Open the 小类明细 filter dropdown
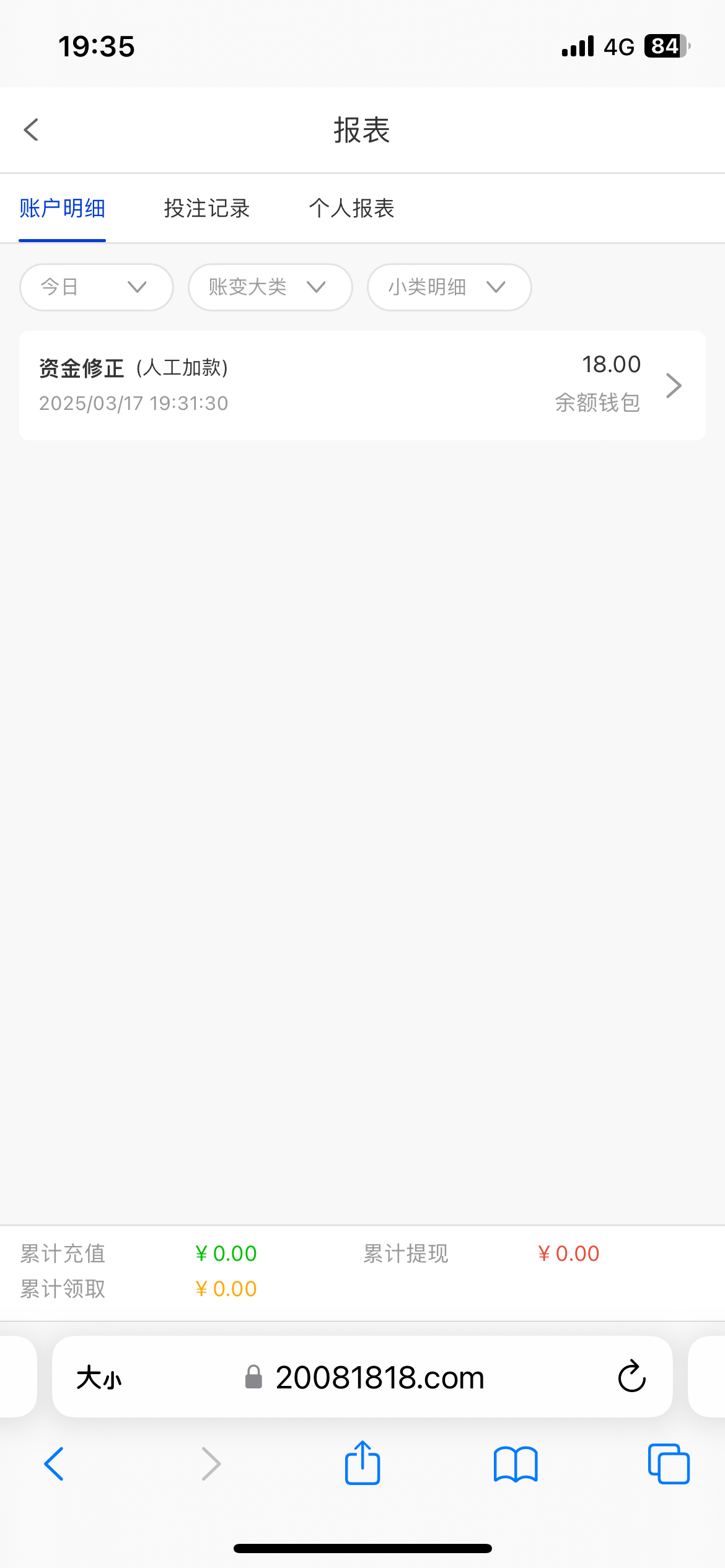This screenshot has width=725, height=1568. 449,287
